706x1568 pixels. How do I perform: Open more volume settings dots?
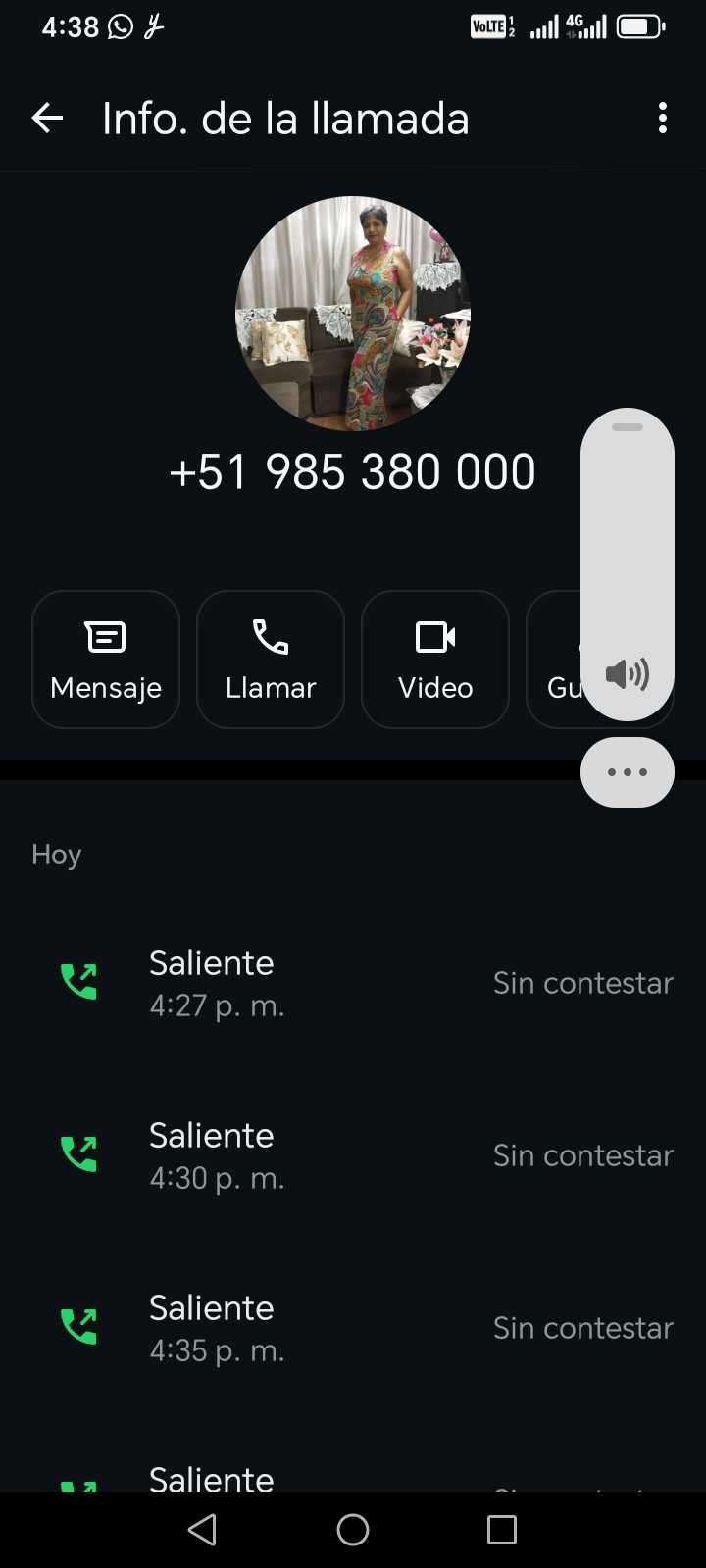(x=628, y=772)
